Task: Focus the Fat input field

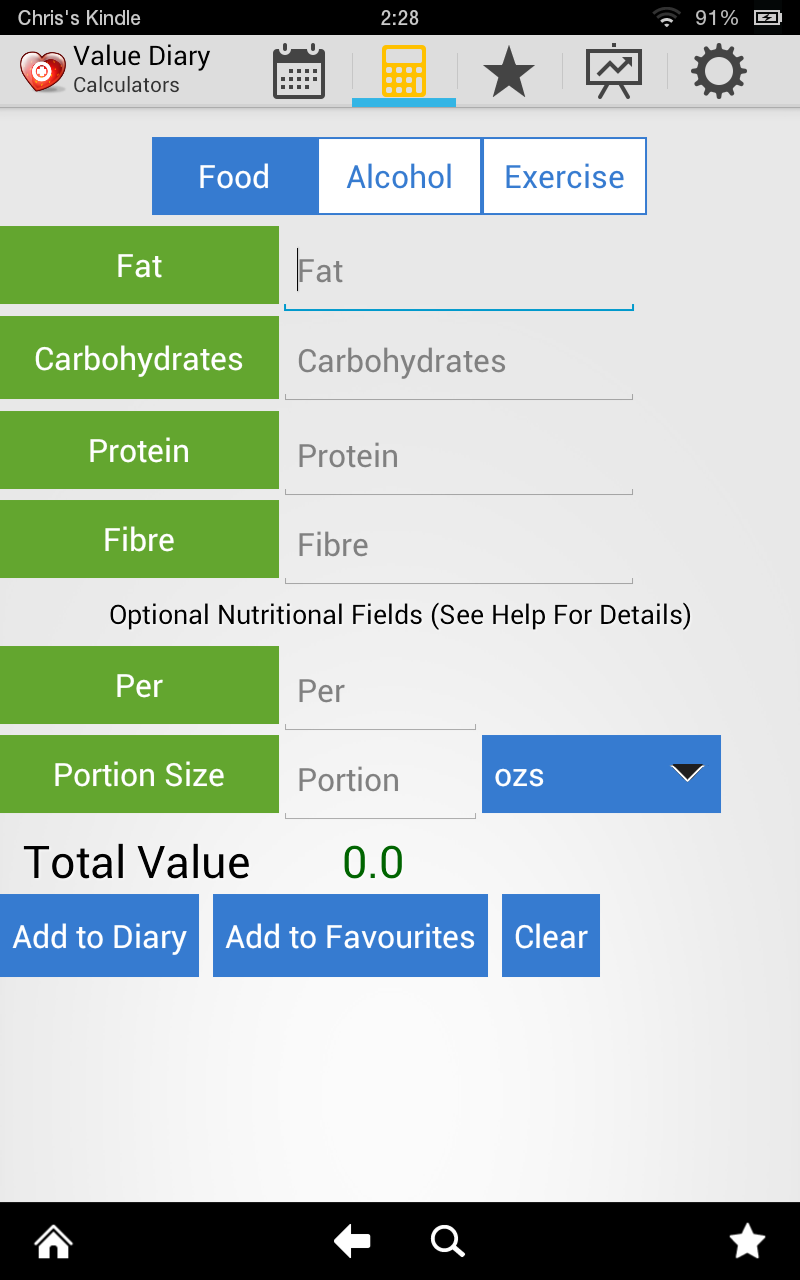Action: pyautogui.click(x=458, y=271)
